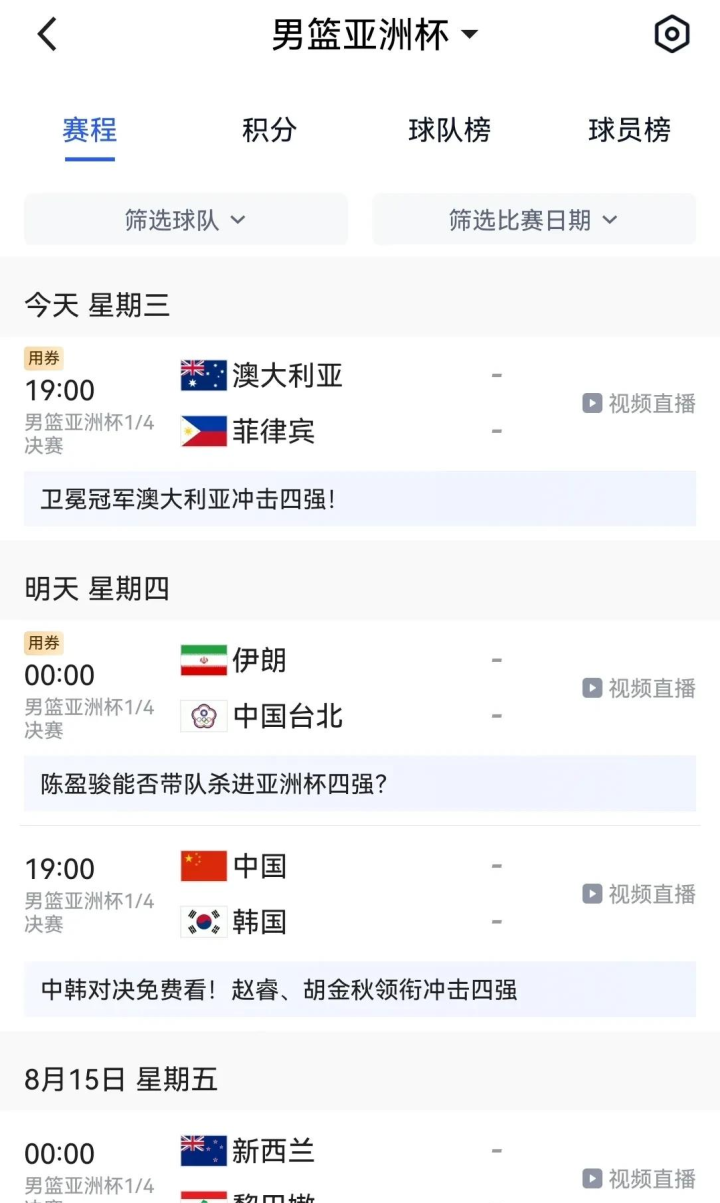The image size is (720, 1203).
Task: Open the 卫冕冠军澳大利亚冲击四强 banner
Action: click(360, 499)
